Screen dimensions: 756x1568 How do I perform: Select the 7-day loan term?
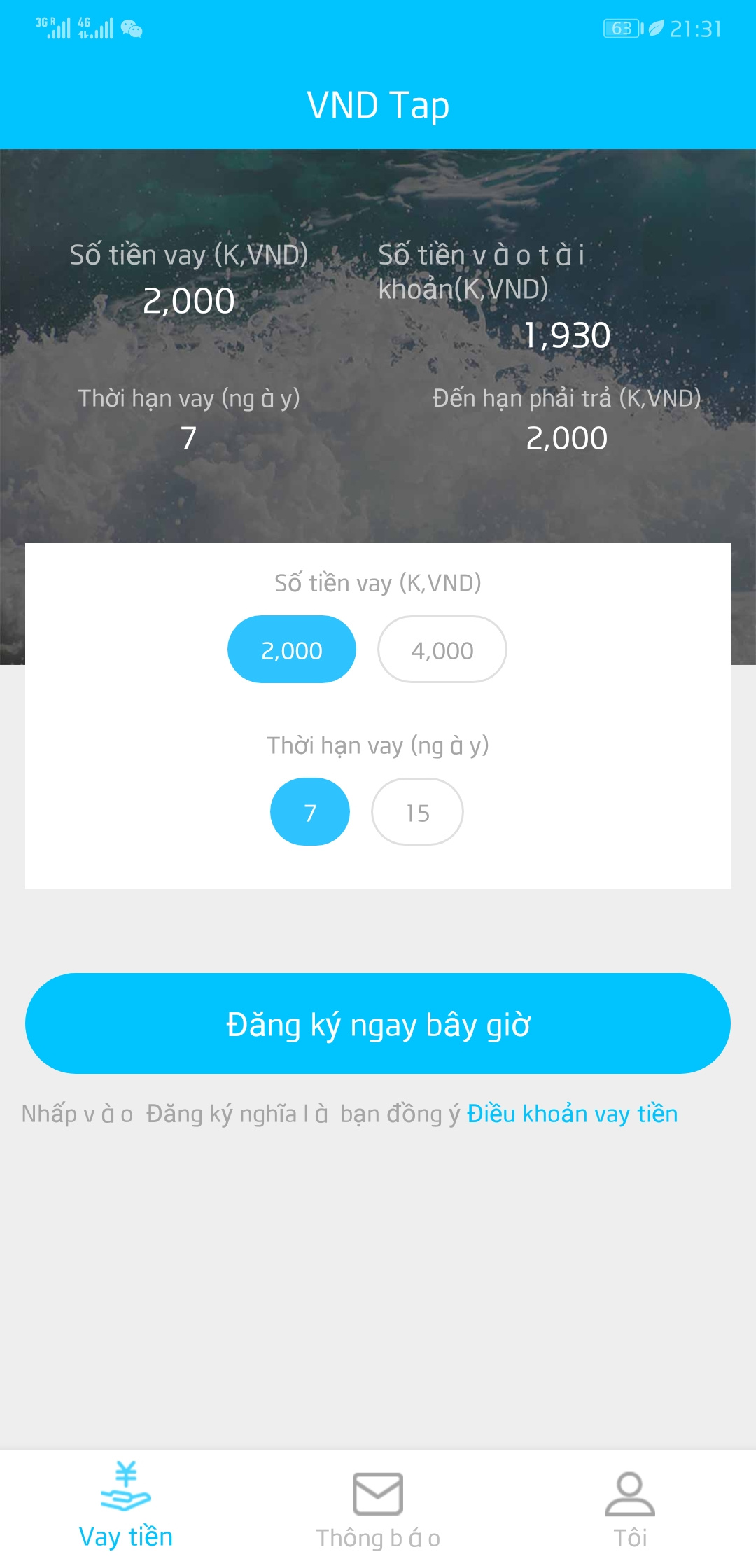coord(310,812)
